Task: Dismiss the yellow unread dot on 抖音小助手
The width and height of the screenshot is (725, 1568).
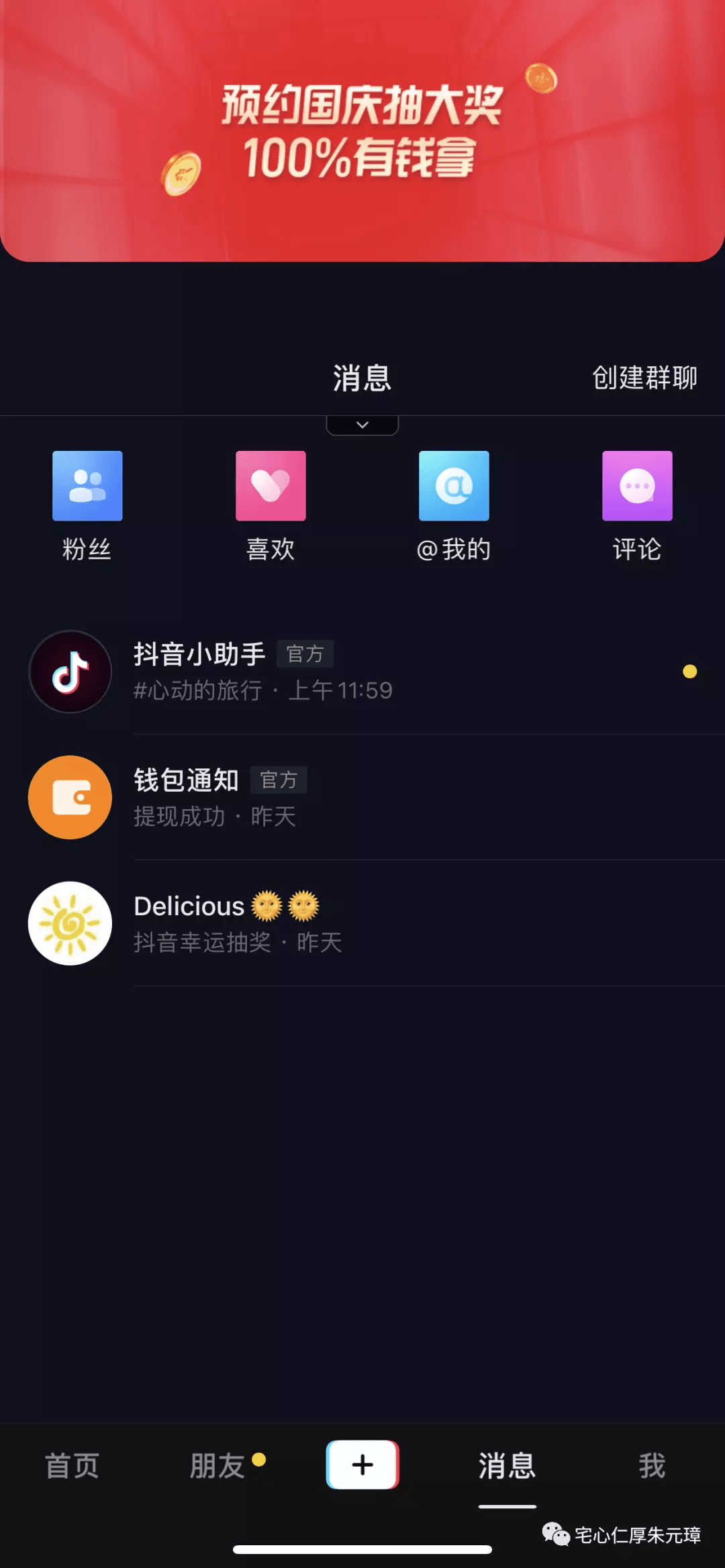Action: point(689,670)
